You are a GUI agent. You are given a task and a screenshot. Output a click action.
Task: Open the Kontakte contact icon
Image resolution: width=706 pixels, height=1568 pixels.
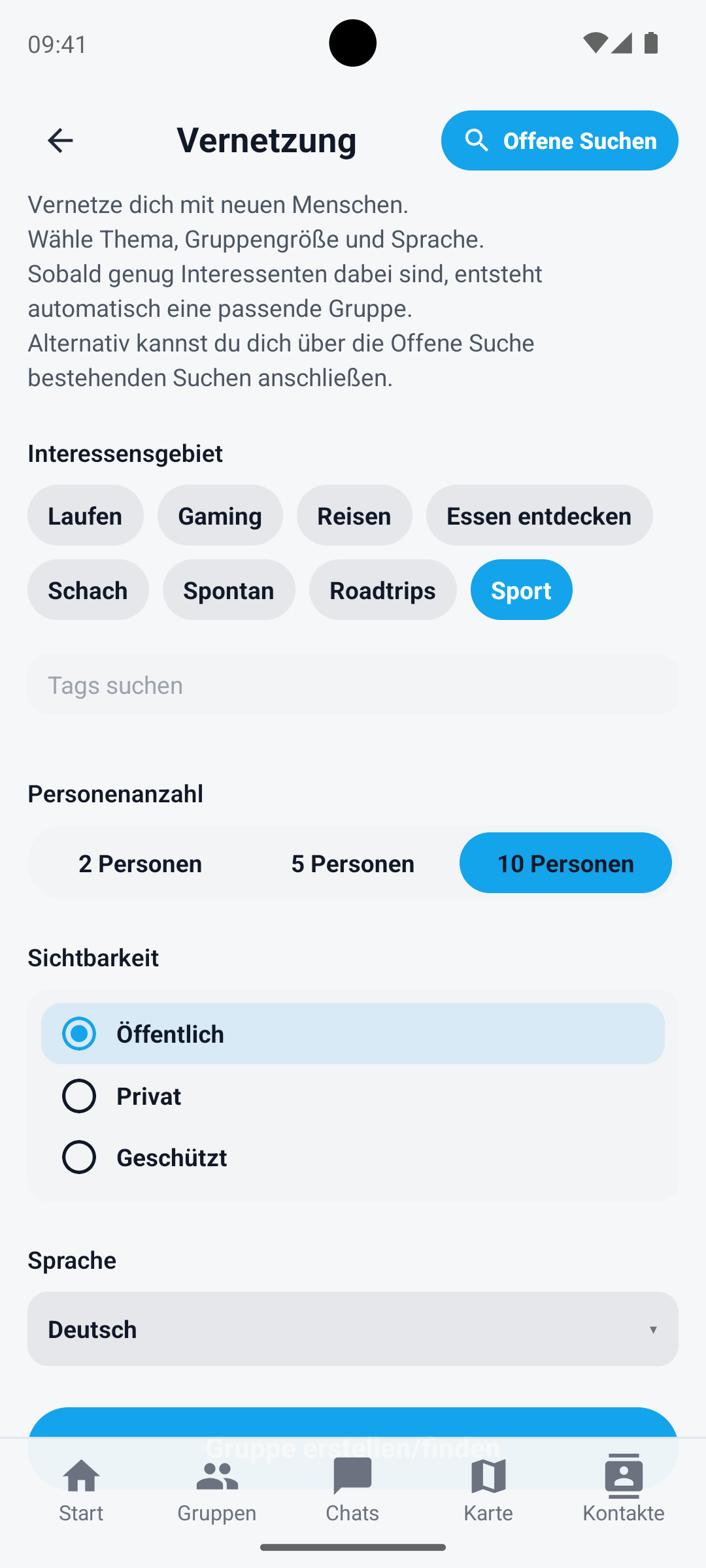(624, 1477)
